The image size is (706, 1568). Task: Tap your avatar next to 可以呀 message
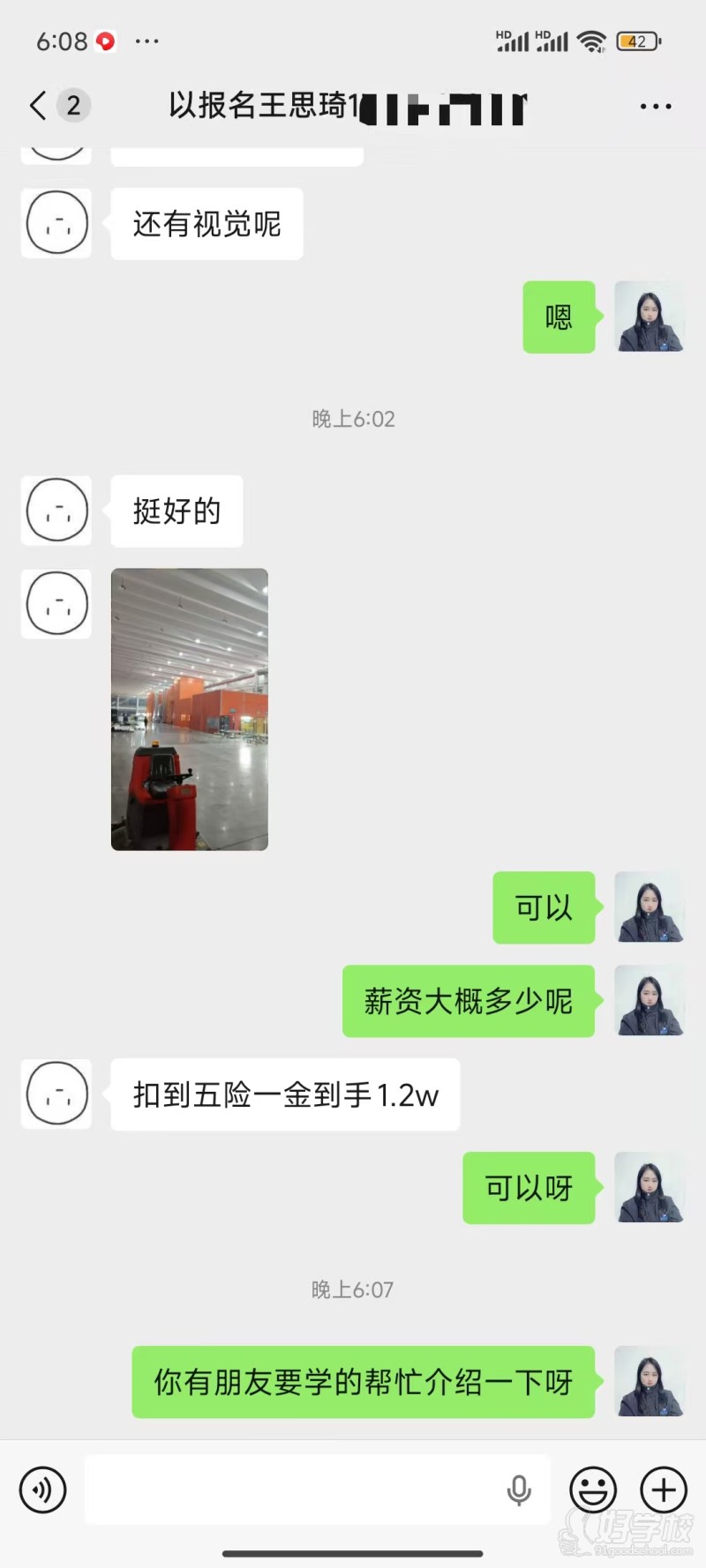(649, 1188)
